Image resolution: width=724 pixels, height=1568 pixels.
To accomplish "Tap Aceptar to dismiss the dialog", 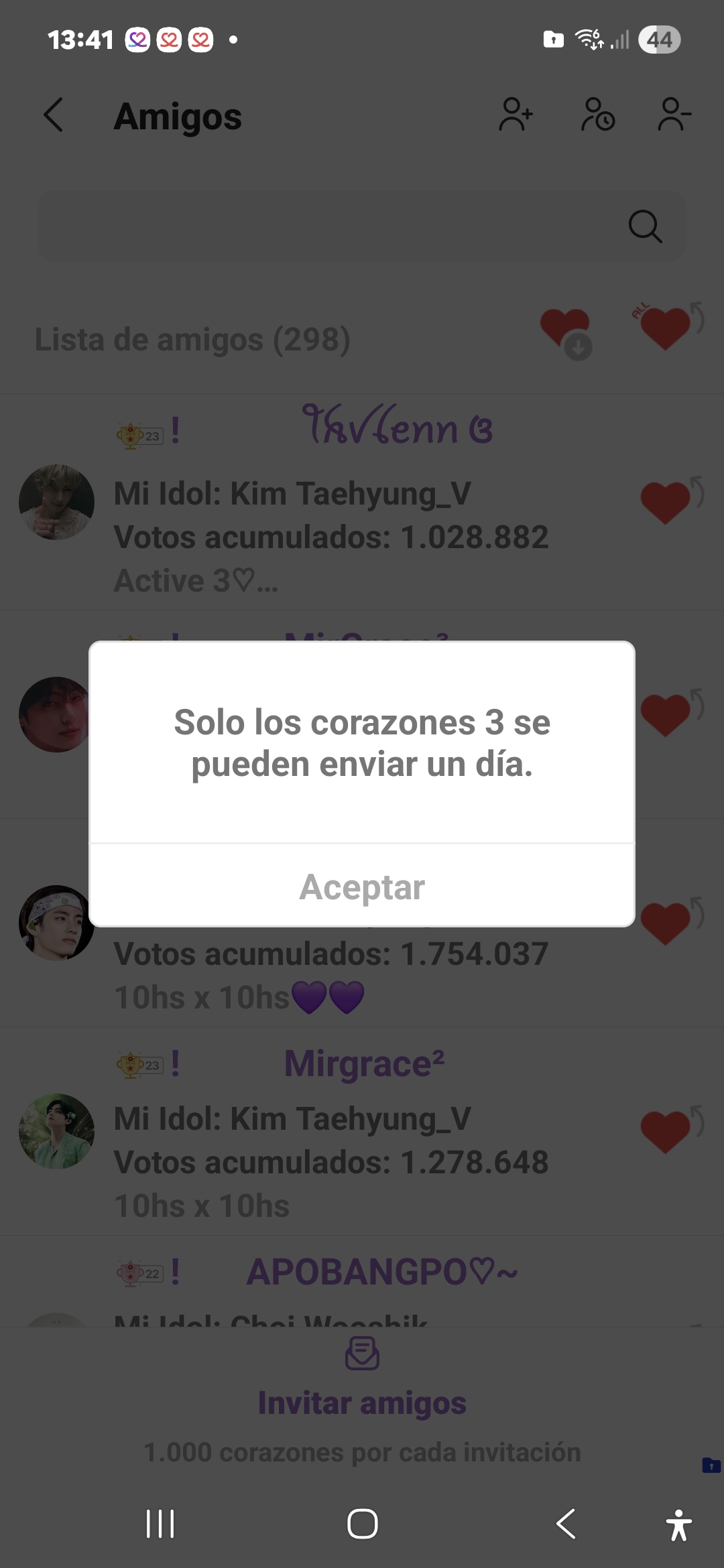I will point(362,887).
